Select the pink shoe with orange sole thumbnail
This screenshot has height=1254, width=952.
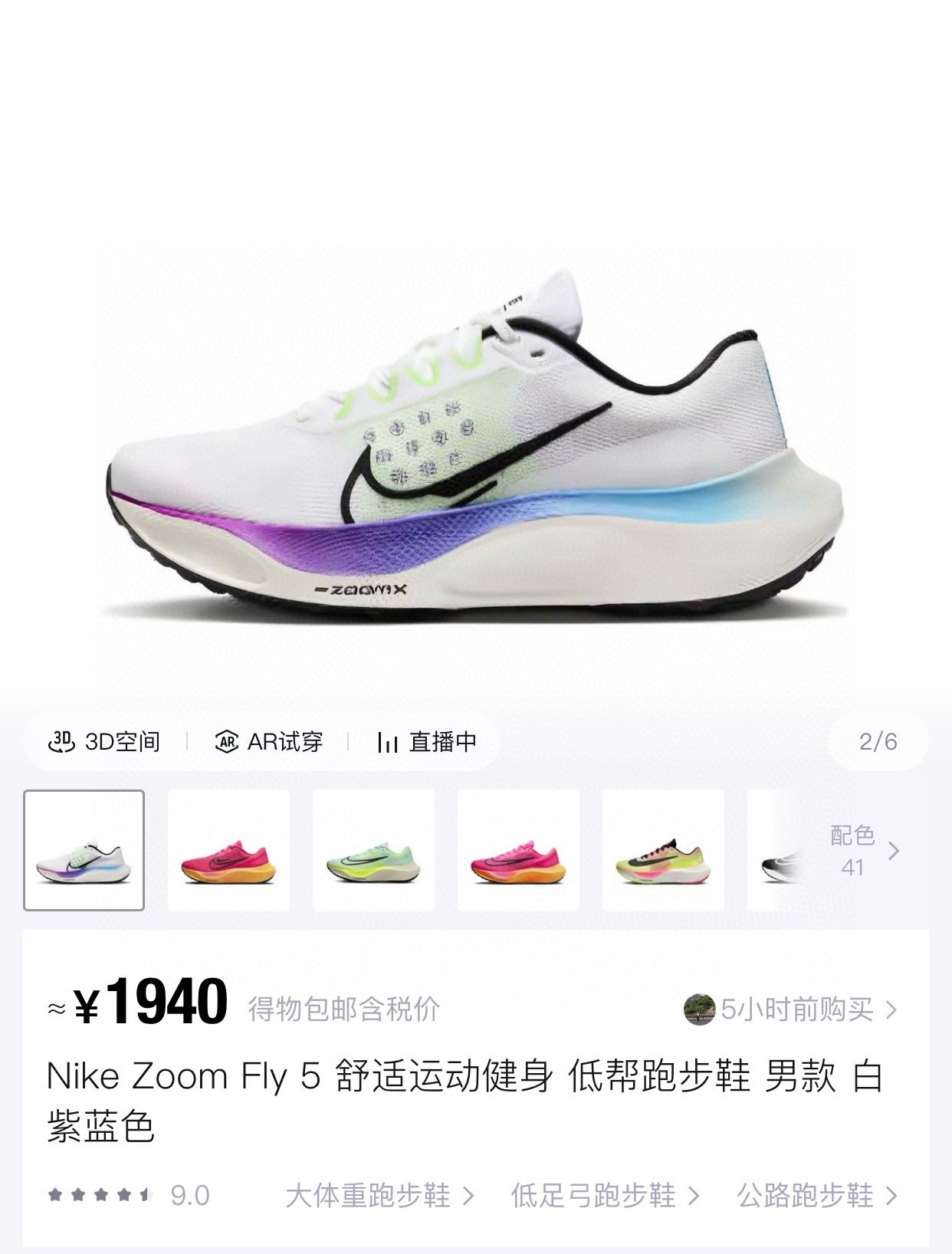[228, 851]
